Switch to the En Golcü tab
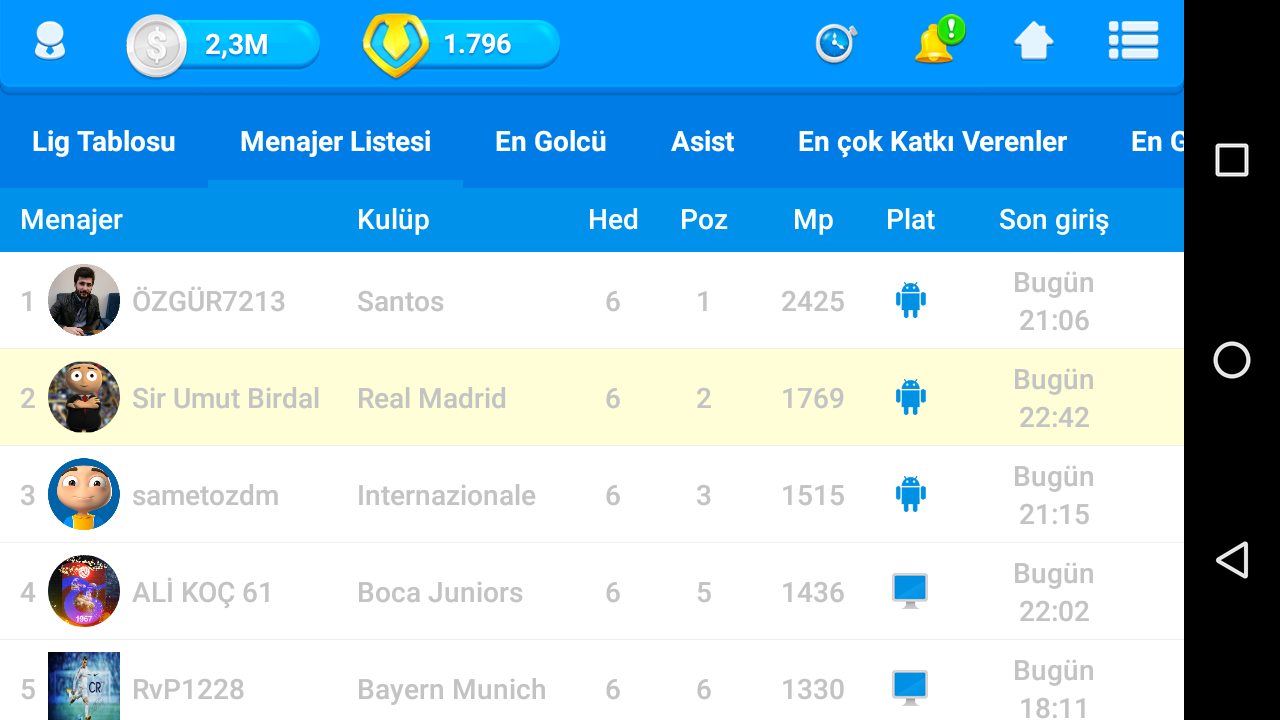Viewport: 1280px width, 720px height. [x=551, y=142]
